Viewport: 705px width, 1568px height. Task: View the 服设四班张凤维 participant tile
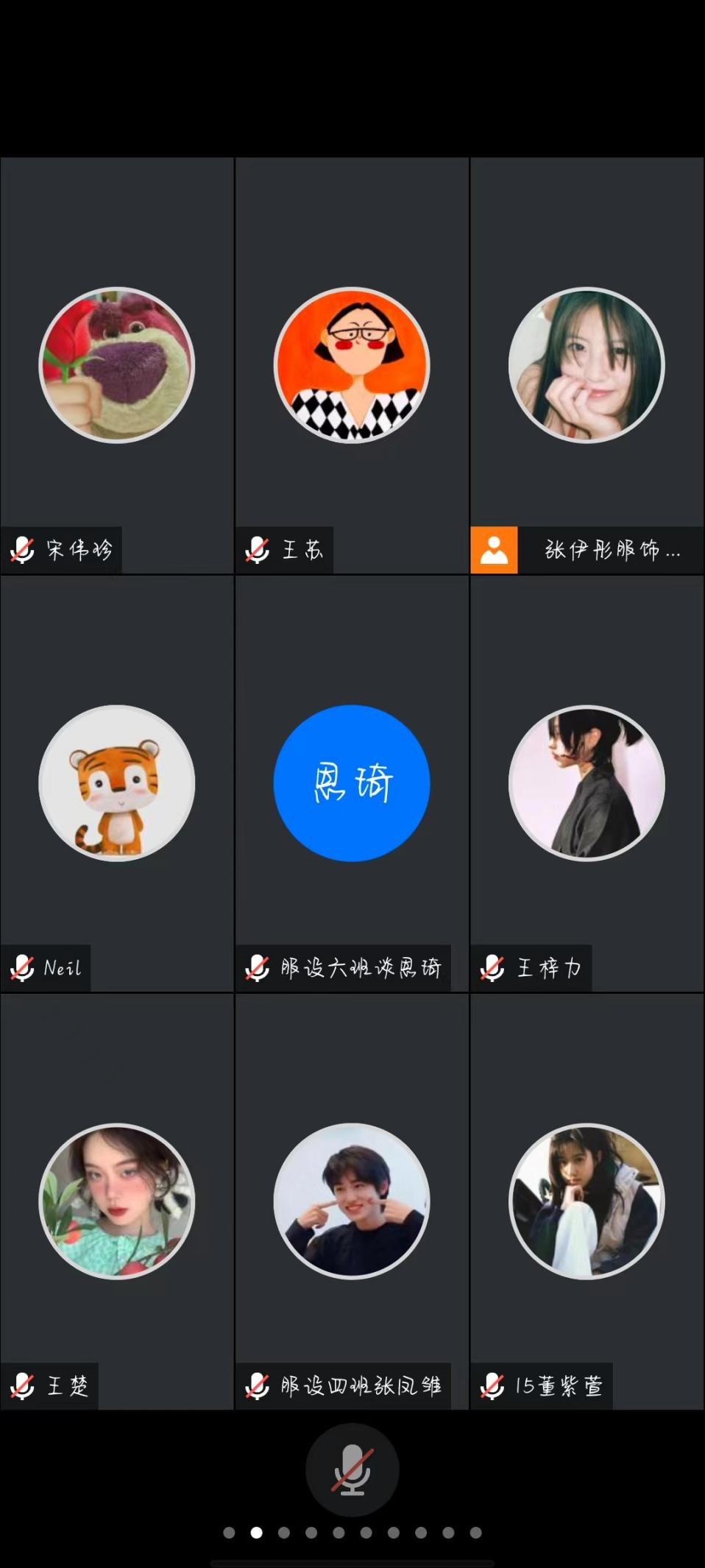(x=352, y=1201)
